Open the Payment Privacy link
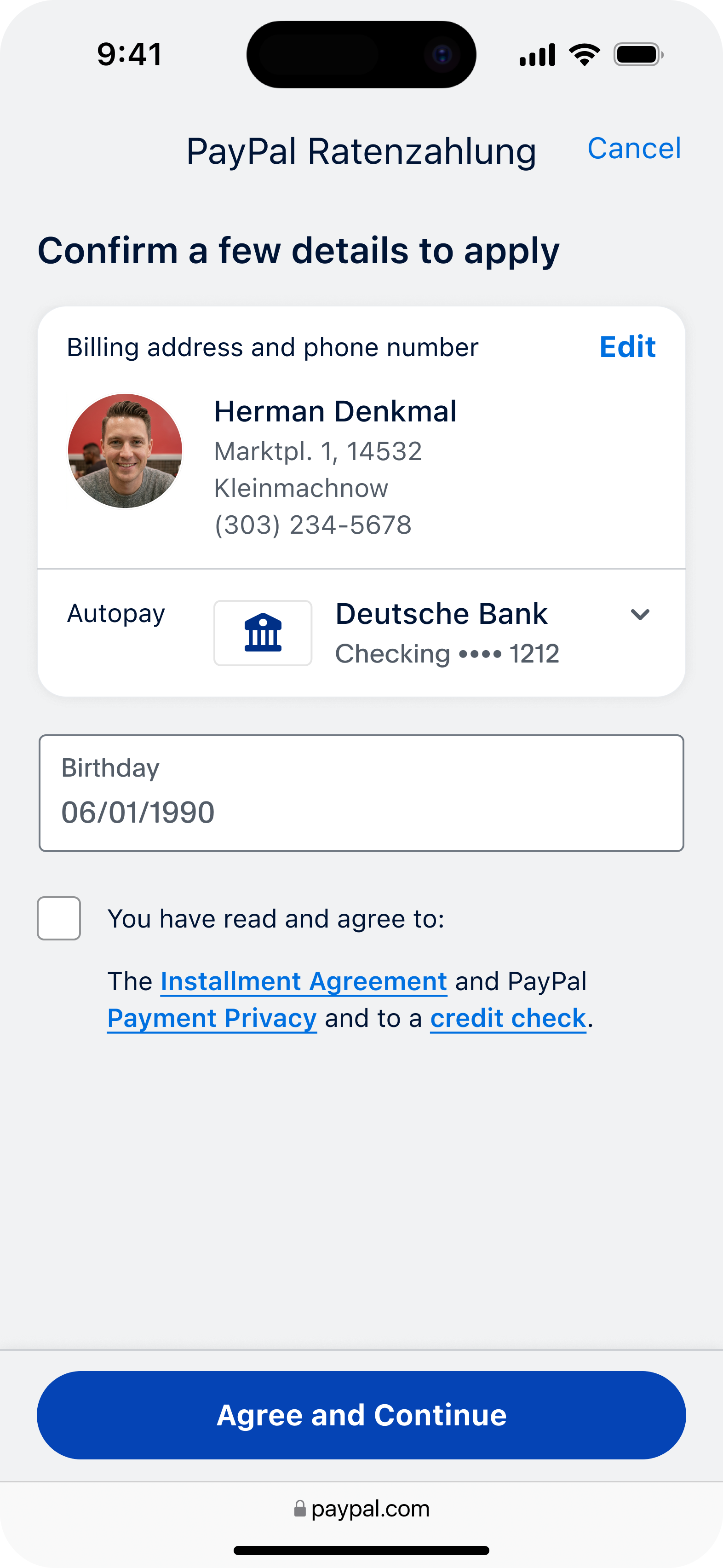Screen dimensions: 723x1568 212,1018
